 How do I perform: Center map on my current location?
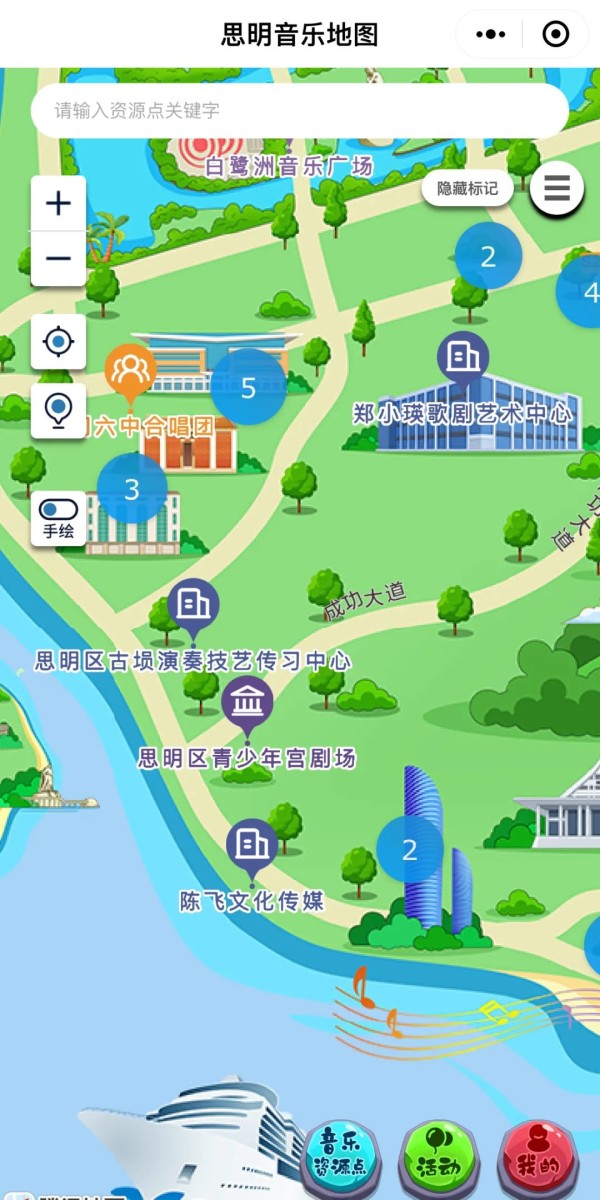pyautogui.click(x=59, y=343)
